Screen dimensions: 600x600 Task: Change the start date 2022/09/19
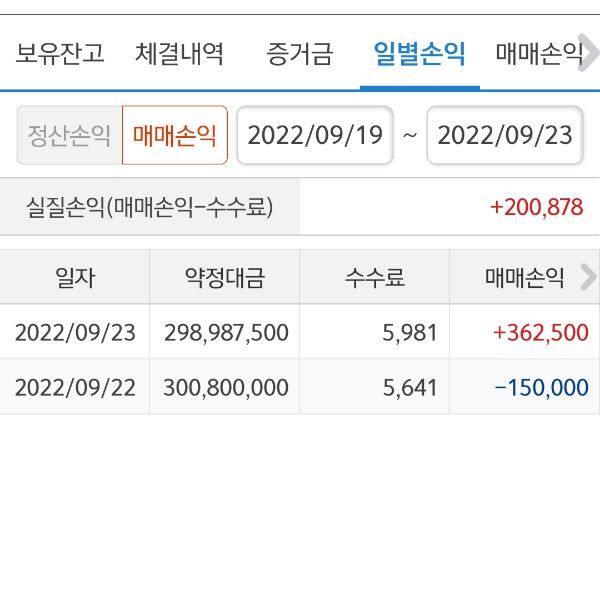[315, 135]
